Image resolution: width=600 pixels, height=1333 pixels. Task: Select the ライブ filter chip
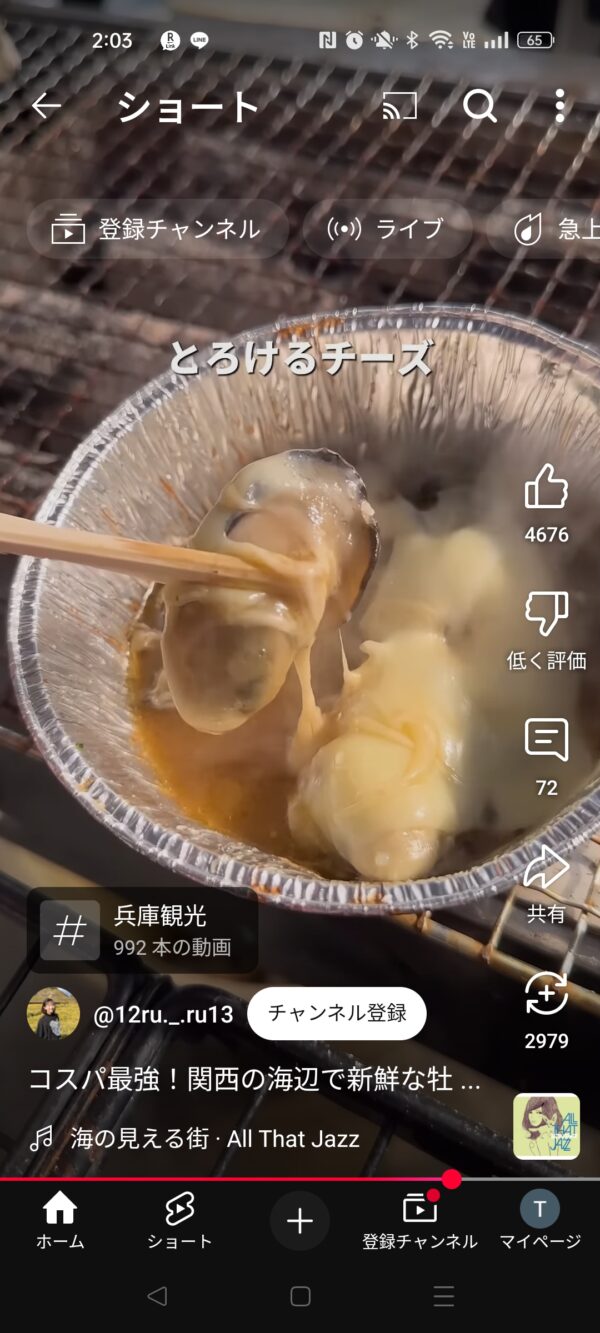coord(387,229)
